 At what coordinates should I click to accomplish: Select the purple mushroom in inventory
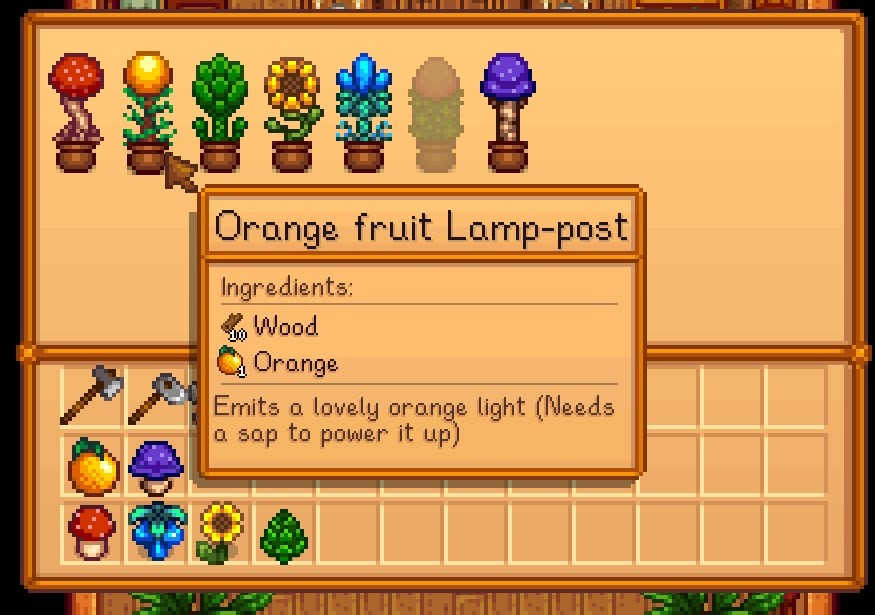(157, 466)
